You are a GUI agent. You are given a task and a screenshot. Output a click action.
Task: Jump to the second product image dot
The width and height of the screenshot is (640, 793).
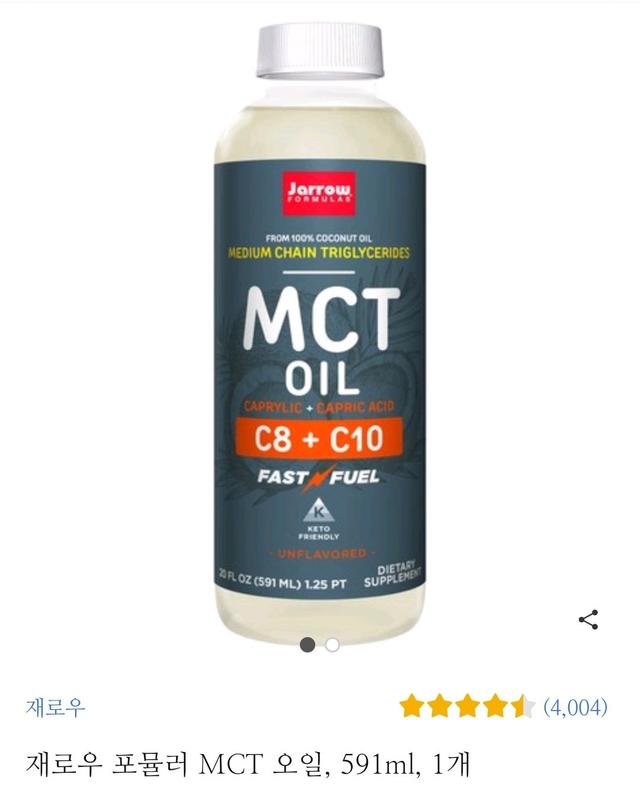click(x=332, y=645)
